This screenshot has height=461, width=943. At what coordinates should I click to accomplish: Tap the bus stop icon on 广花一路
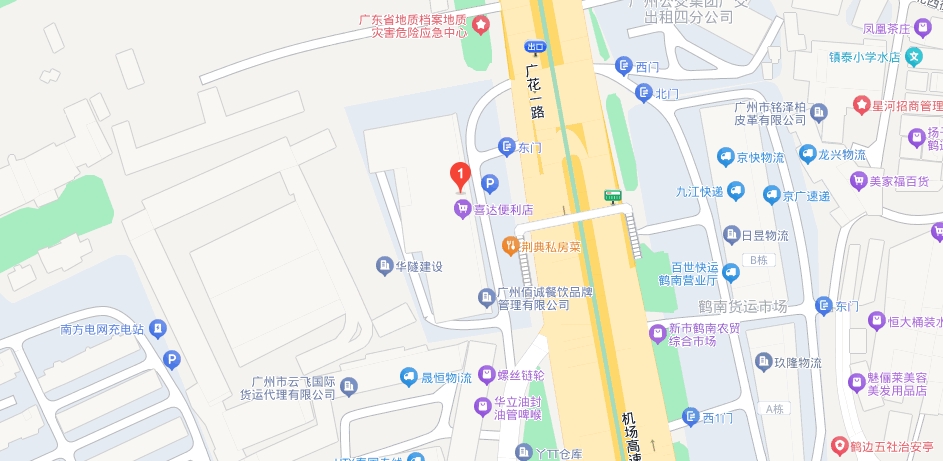point(612,196)
